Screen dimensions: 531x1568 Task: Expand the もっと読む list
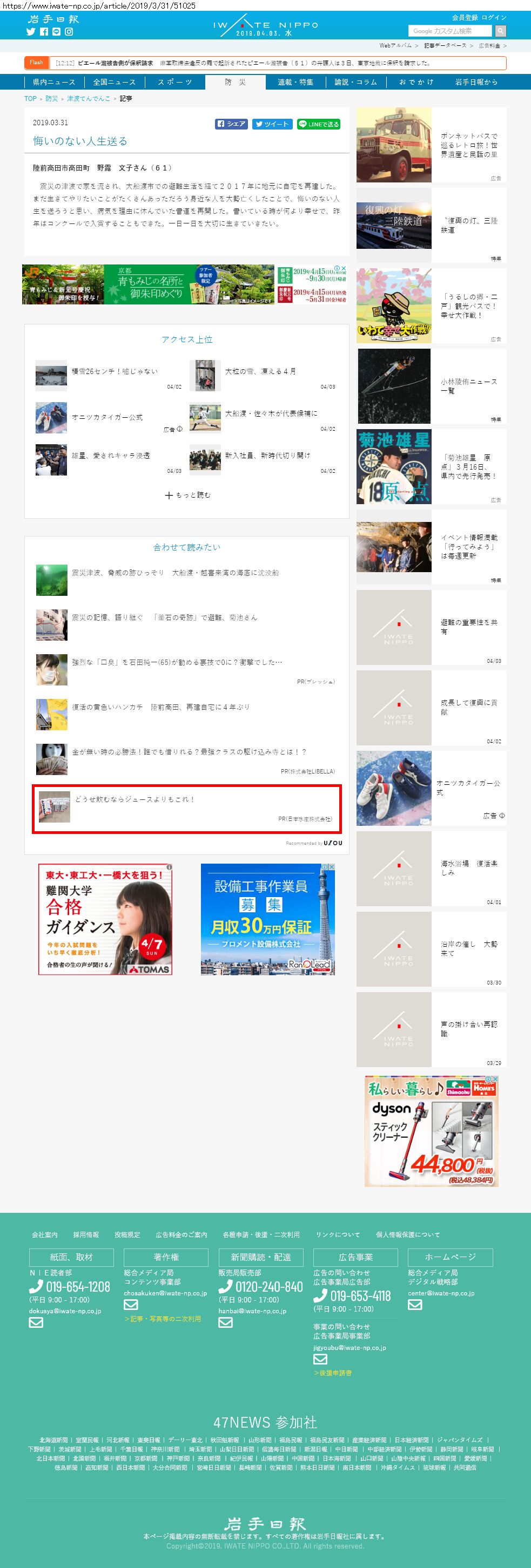(187, 495)
